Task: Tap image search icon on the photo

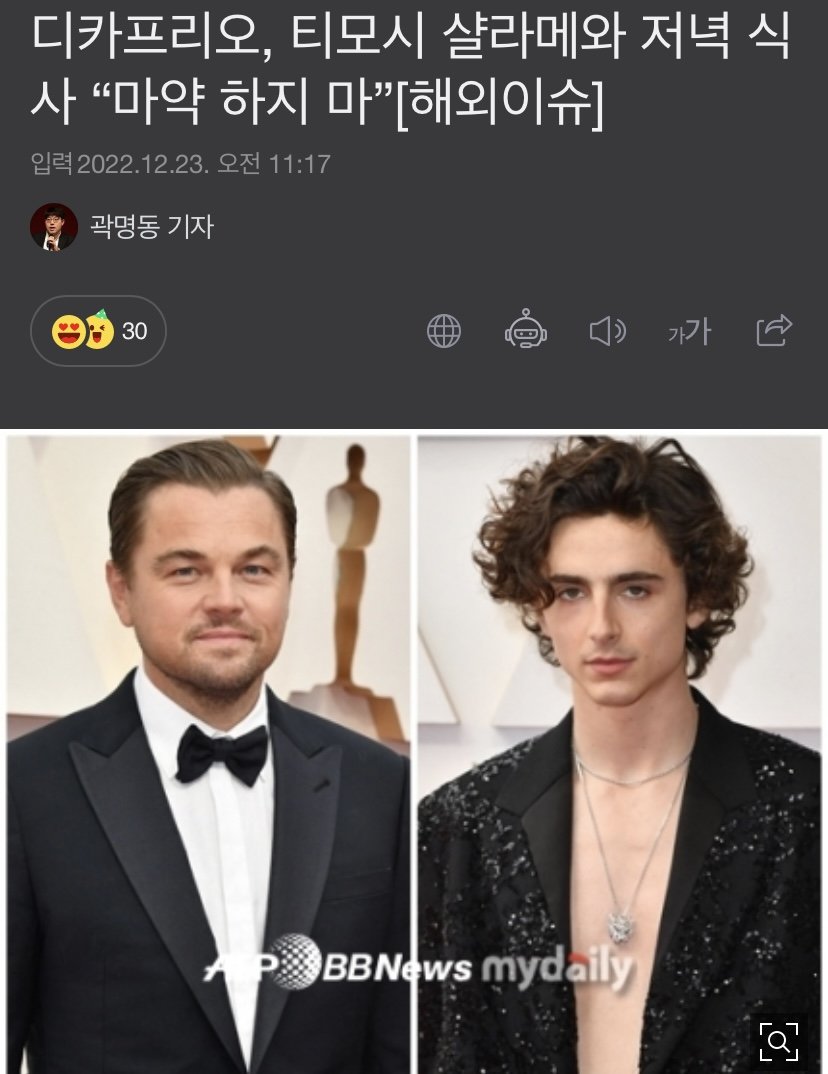Action: pos(779,1041)
